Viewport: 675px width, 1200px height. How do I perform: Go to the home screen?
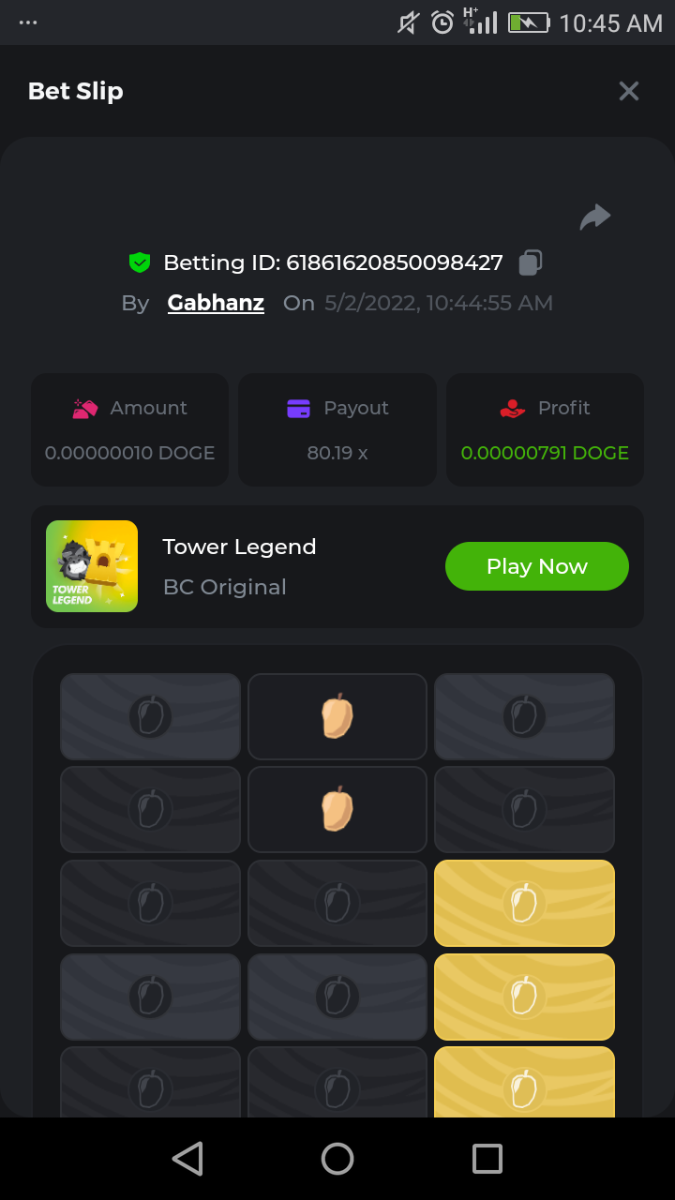pos(337,1158)
